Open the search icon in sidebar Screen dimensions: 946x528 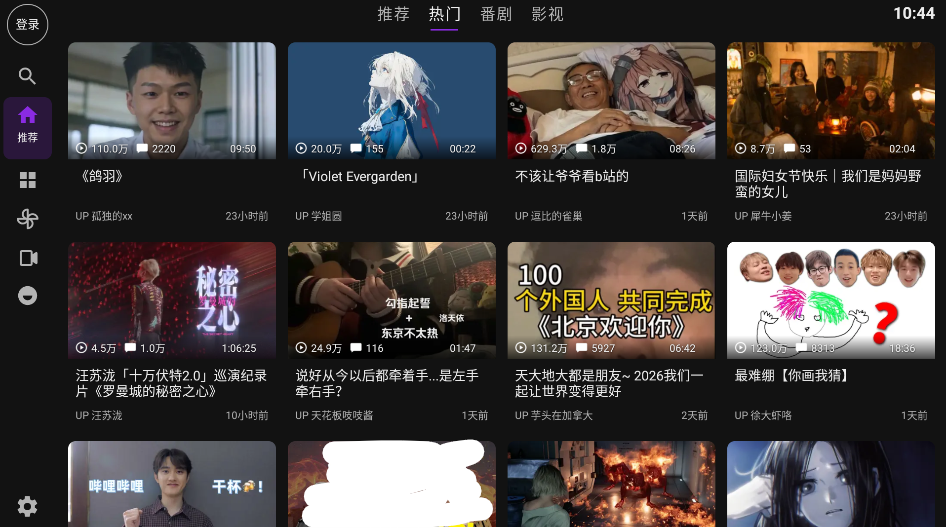coord(28,76)
